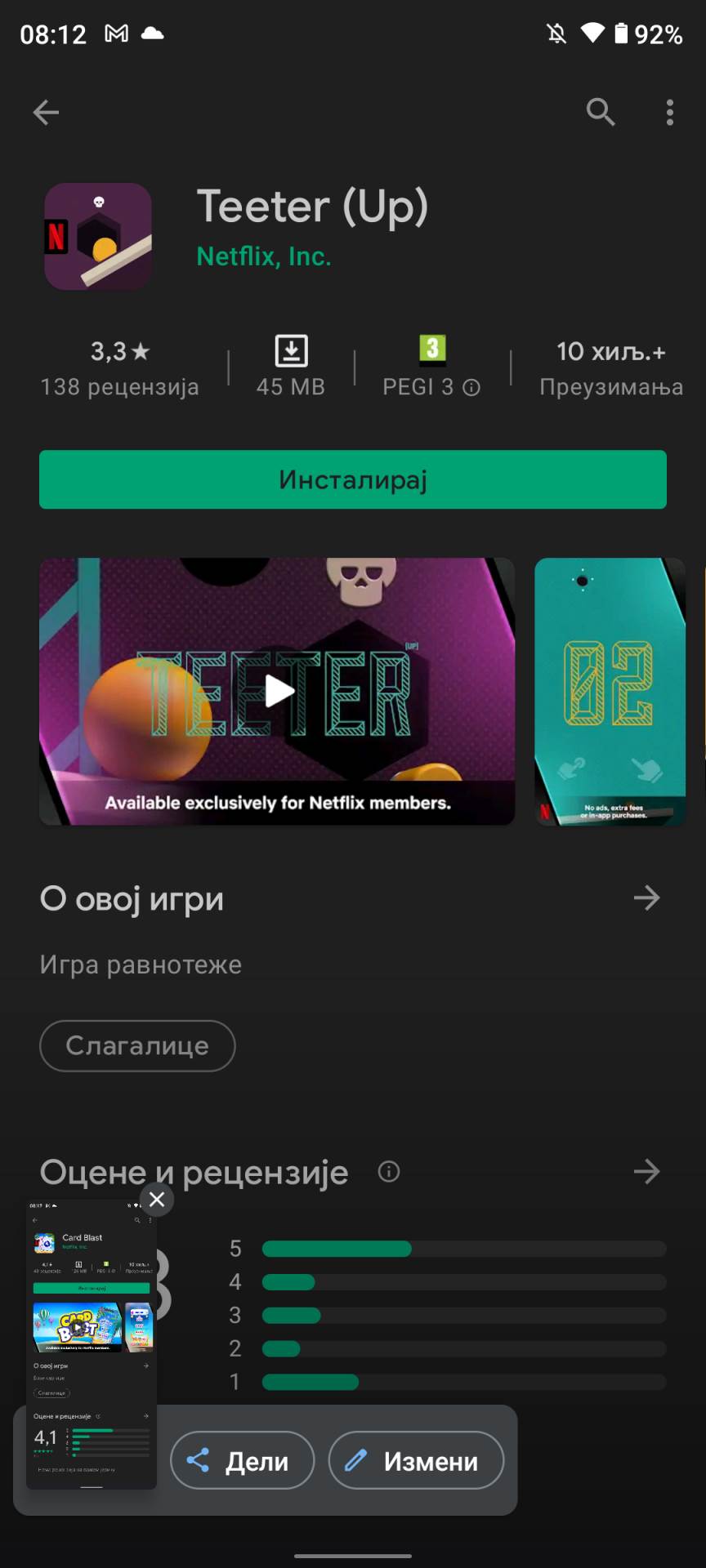
Task: Tap the 138 рецензија rating summary
Action: (x=118, y=367)
